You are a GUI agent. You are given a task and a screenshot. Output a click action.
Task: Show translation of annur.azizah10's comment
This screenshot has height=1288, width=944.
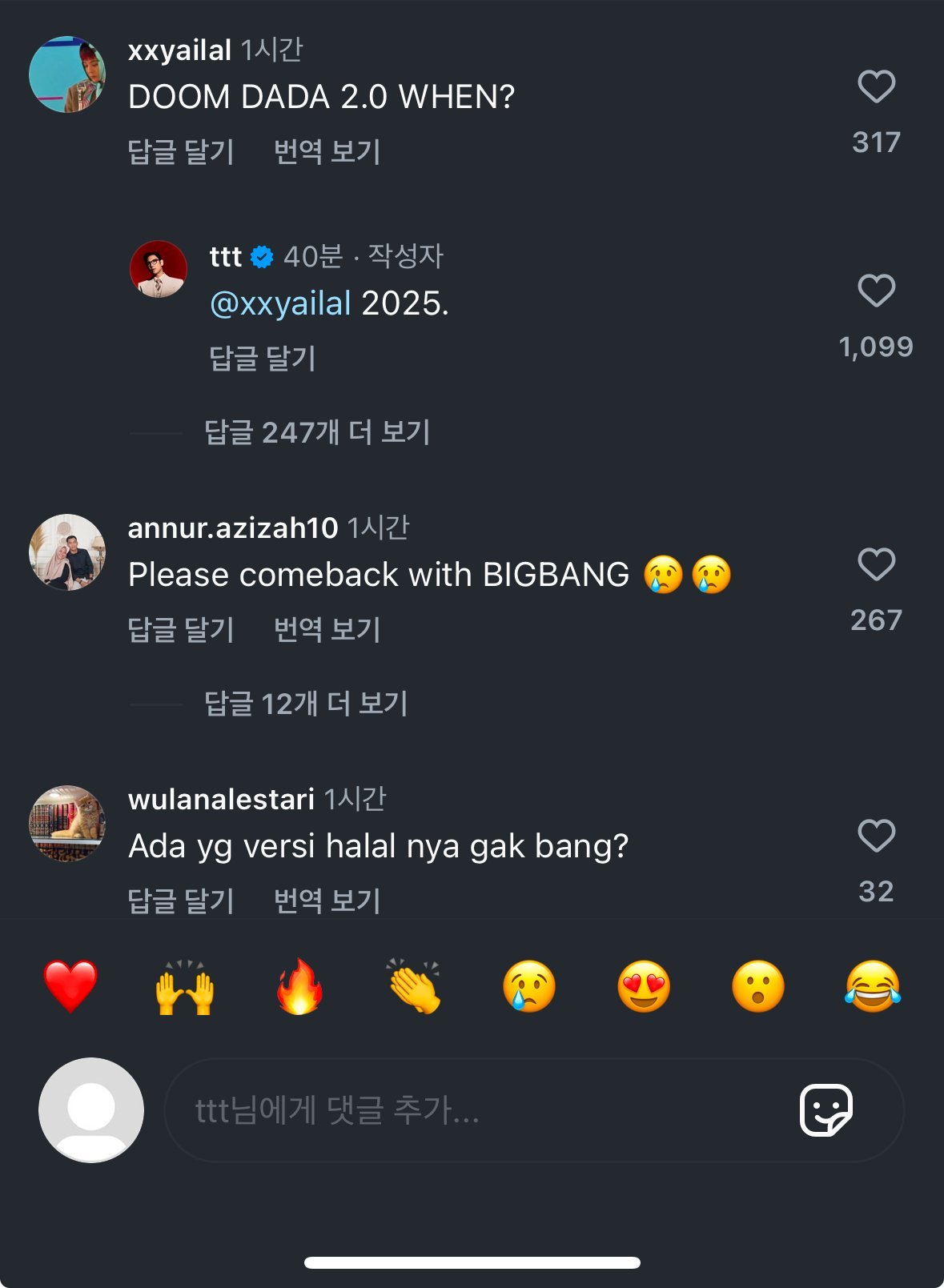324,630
